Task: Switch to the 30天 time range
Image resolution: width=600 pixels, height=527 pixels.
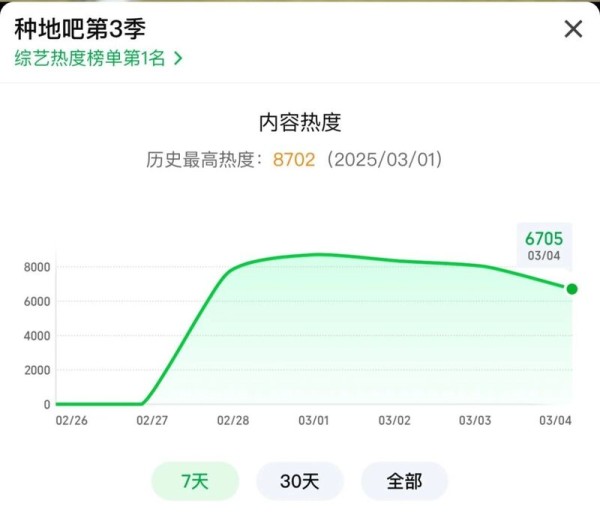Action: coord(300,481)
